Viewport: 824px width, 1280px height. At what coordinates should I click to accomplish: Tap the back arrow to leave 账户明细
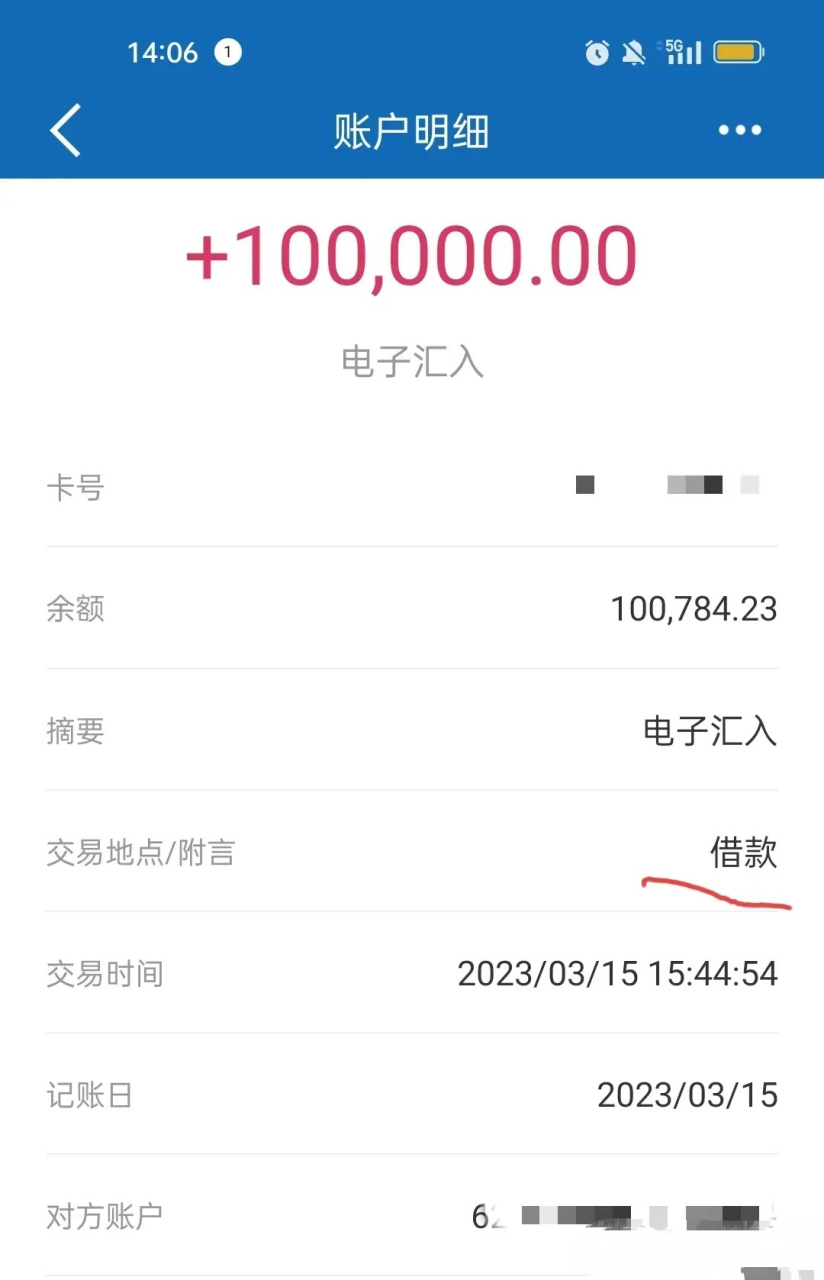pos(64,130)
